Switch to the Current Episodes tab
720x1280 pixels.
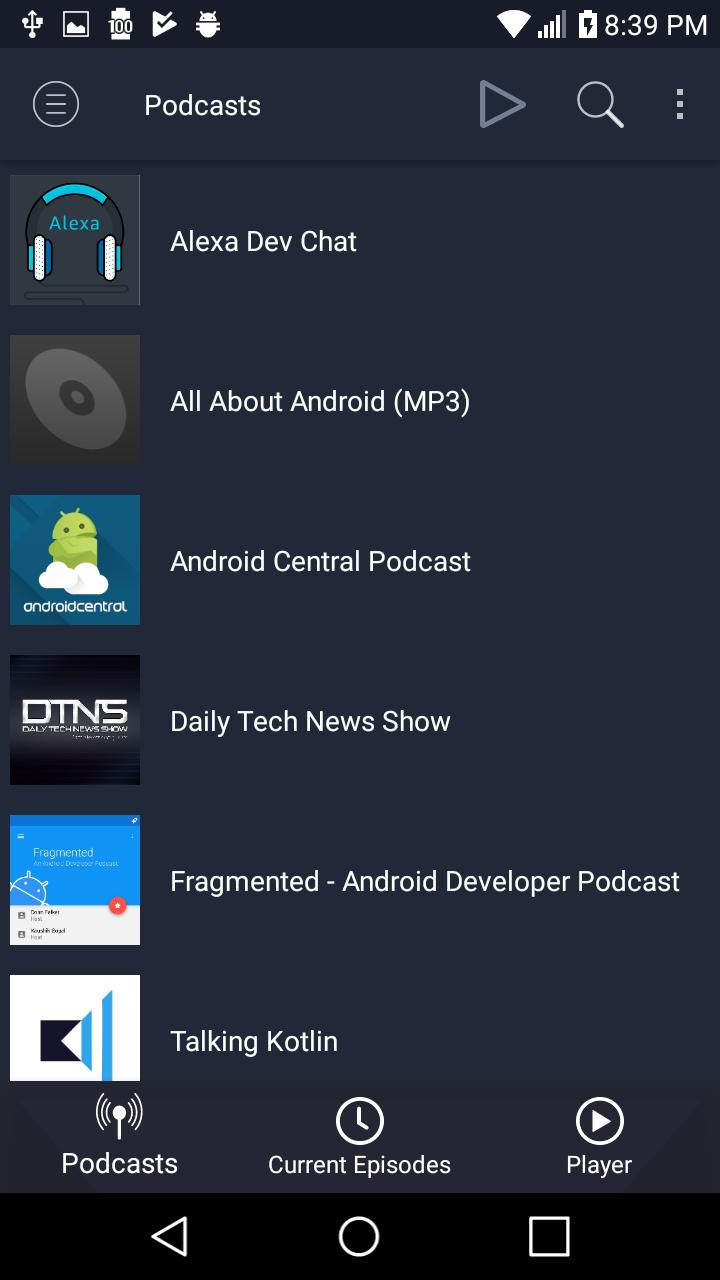359,1137
